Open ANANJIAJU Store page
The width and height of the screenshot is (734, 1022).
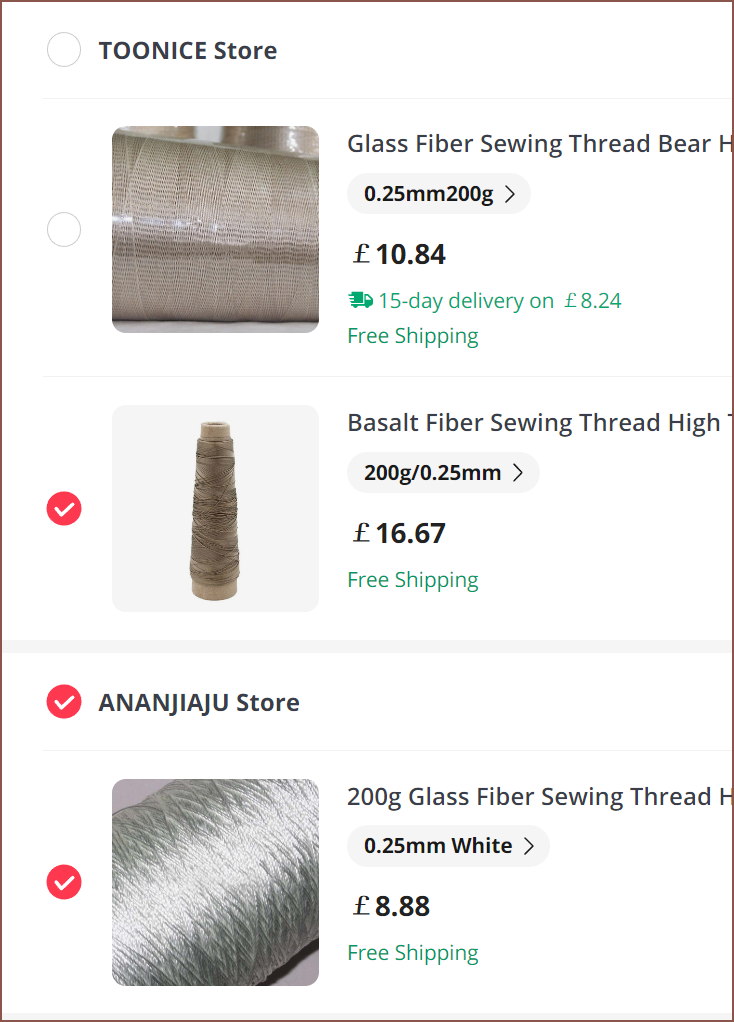pyautogui.click(x=198, y=703)
